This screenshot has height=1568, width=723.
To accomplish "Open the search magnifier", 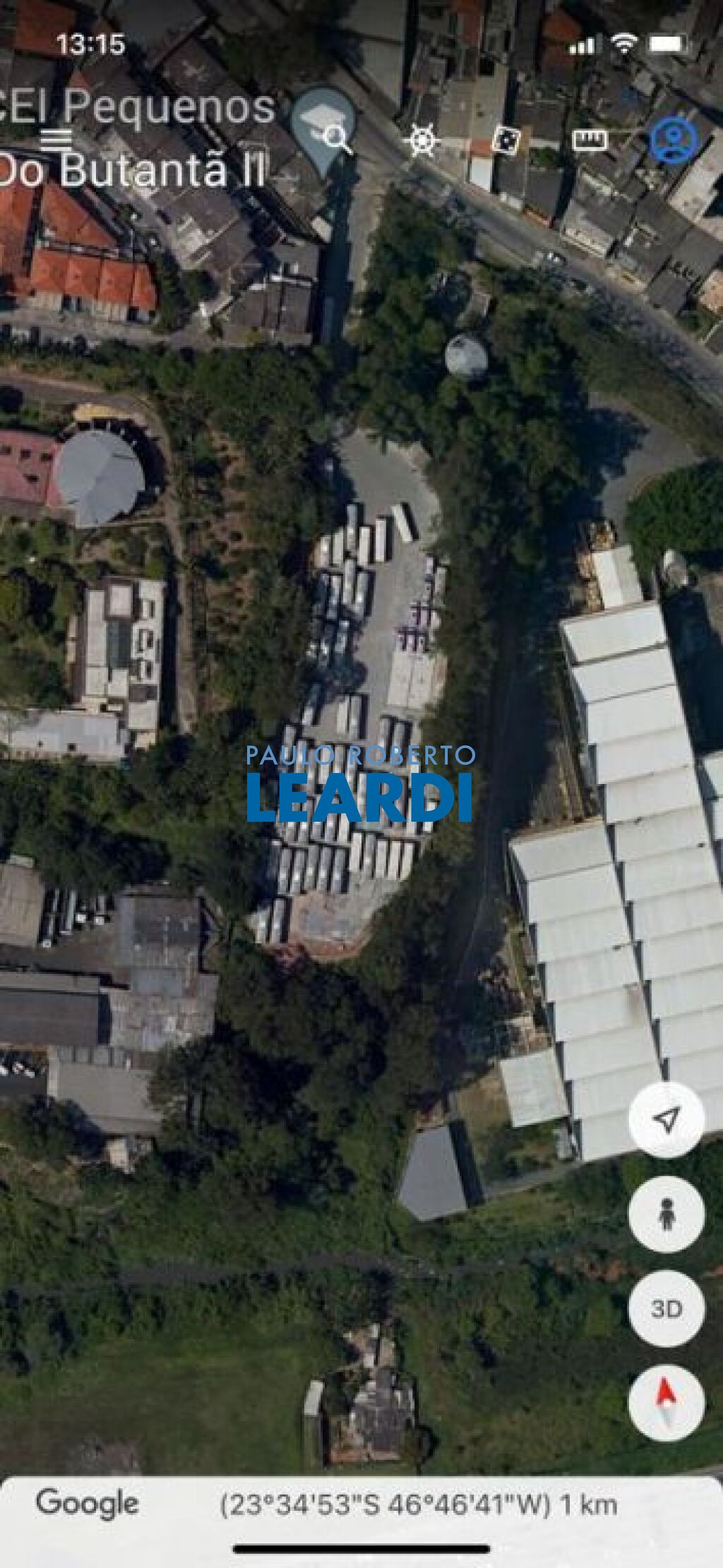I will click(337, 138).
